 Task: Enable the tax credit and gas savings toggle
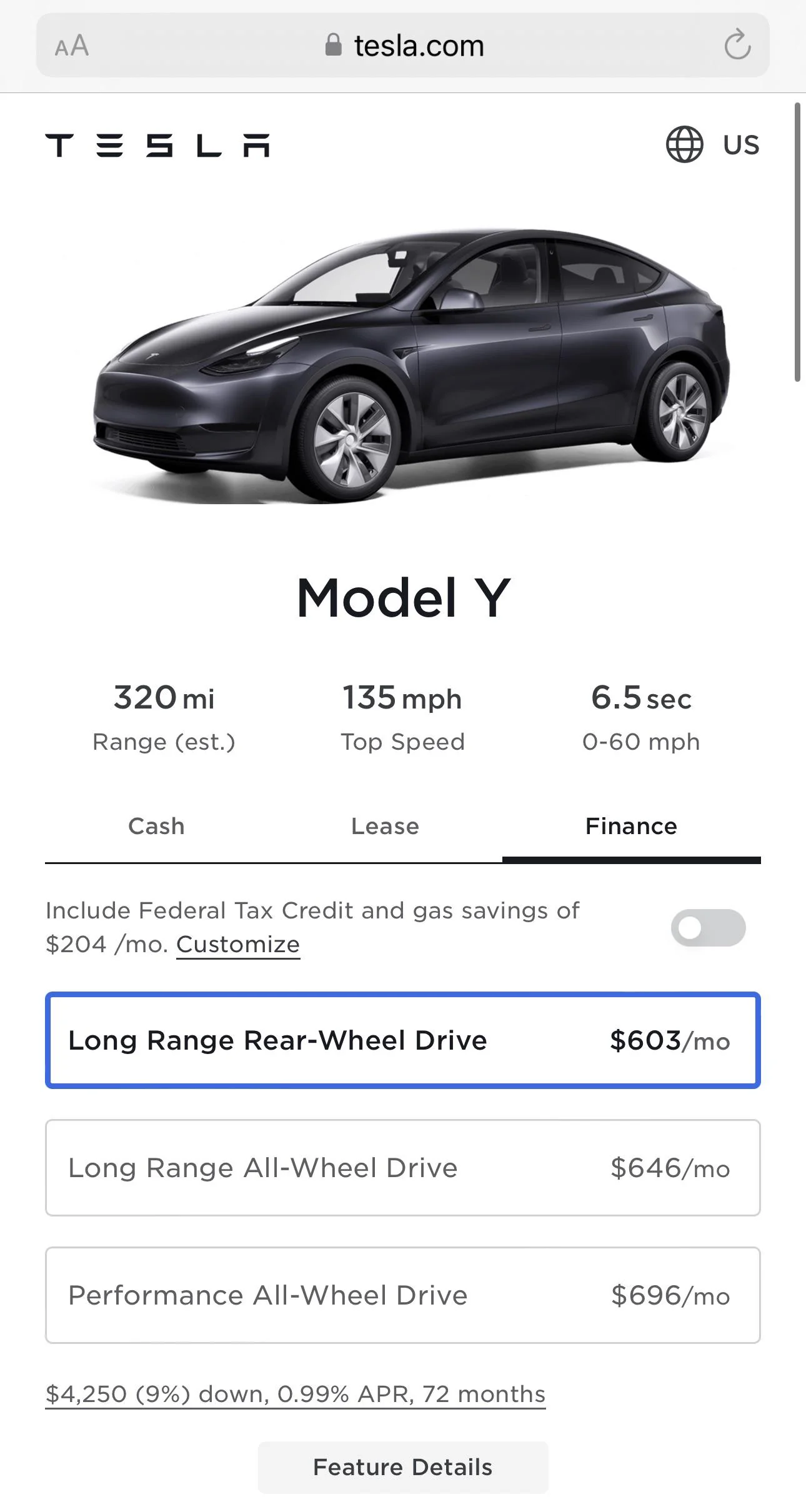(x=708, y=928)
